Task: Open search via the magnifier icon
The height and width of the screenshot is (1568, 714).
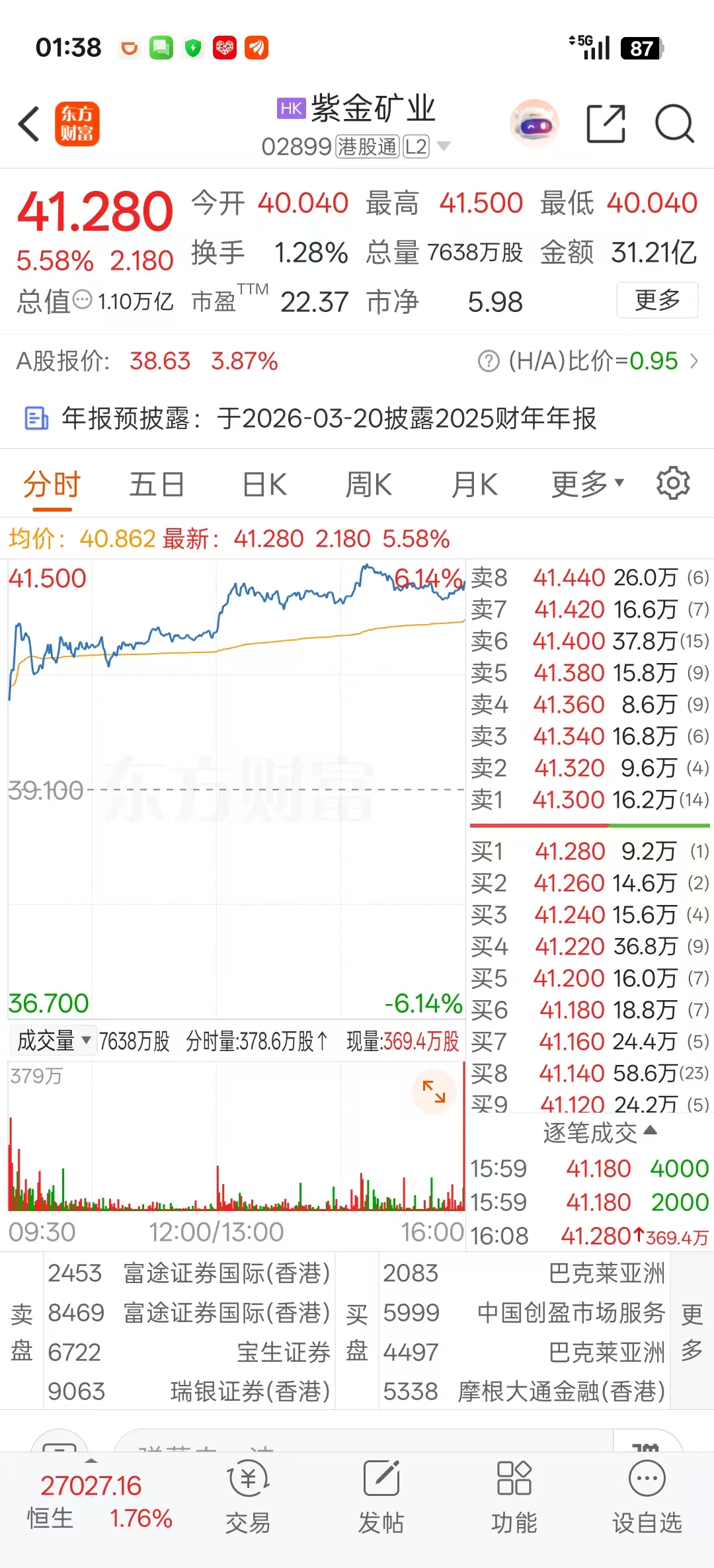Action: (674, 124)
